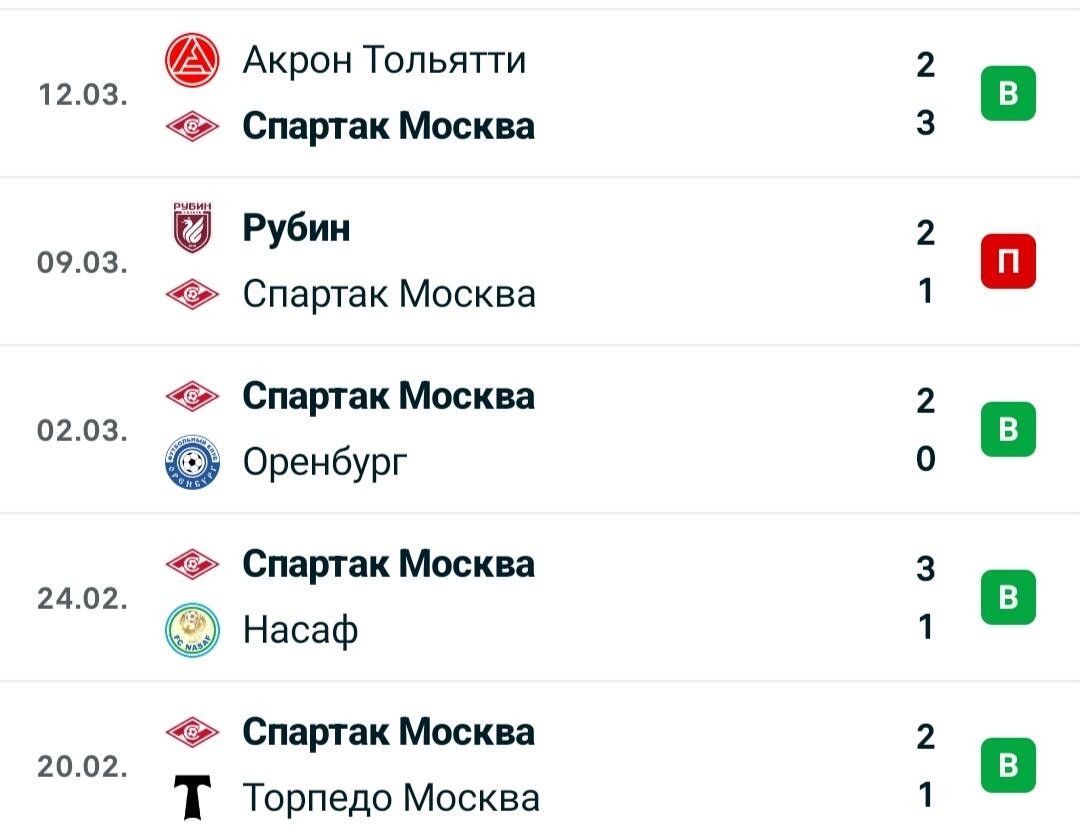
Task: Open the Акрон Тольятти vs Спартак match on 12.03
Action: pyautogui.click(x=540, y=94)
